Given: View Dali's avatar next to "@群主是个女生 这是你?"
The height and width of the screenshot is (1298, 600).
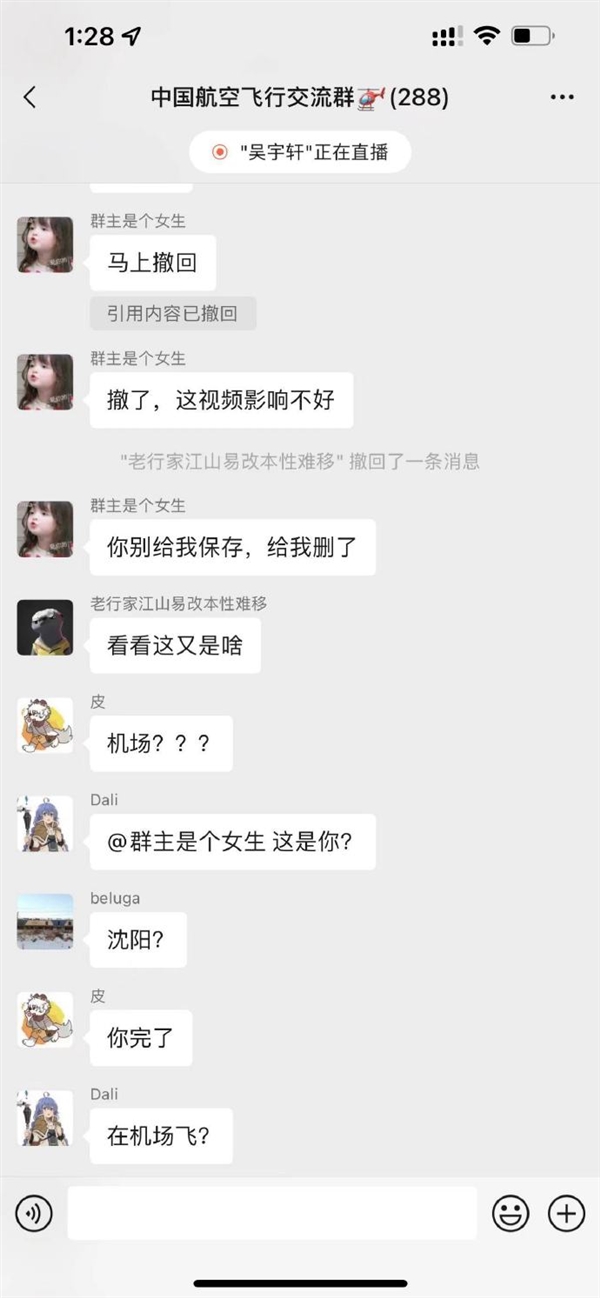Looking at the screenshot, I should [45, 823].
